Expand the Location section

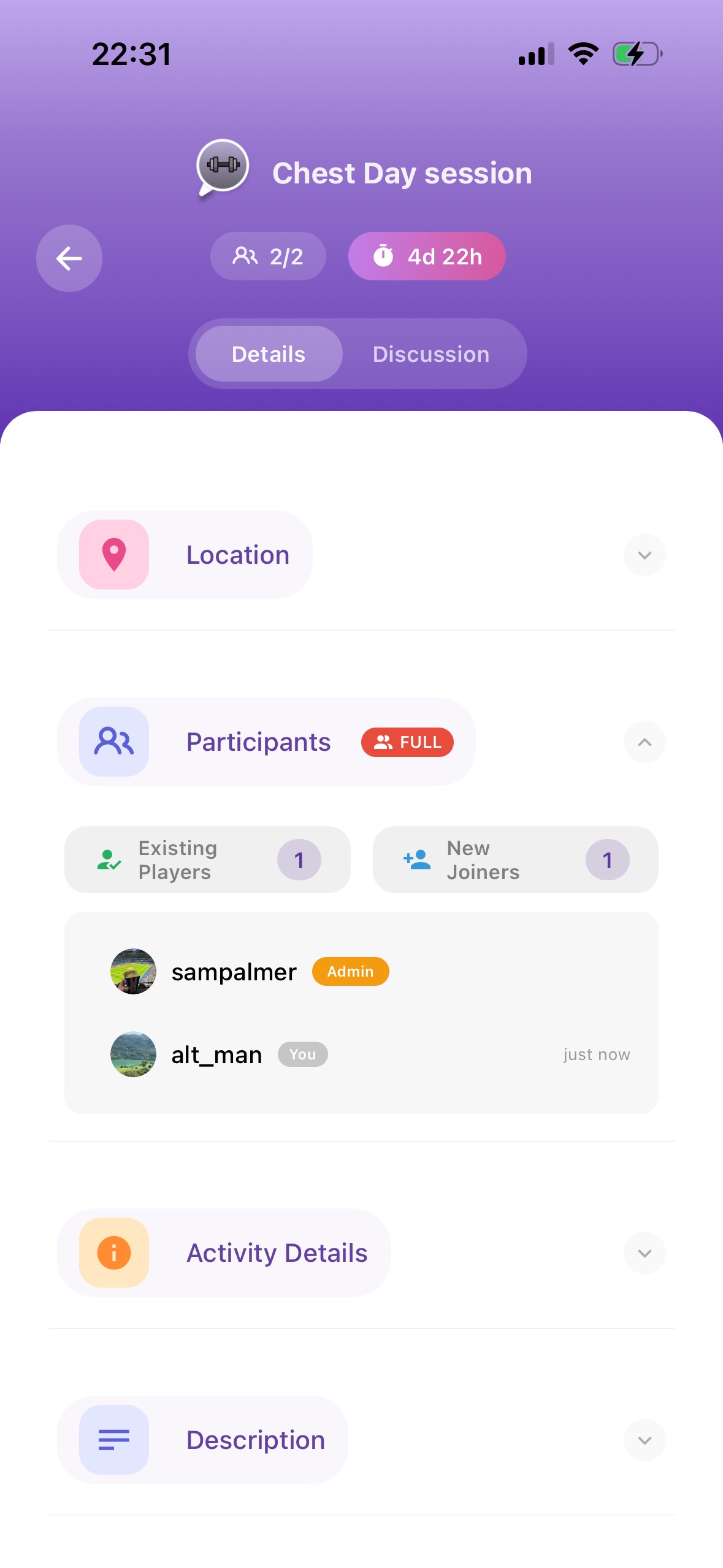pos(645,554)
